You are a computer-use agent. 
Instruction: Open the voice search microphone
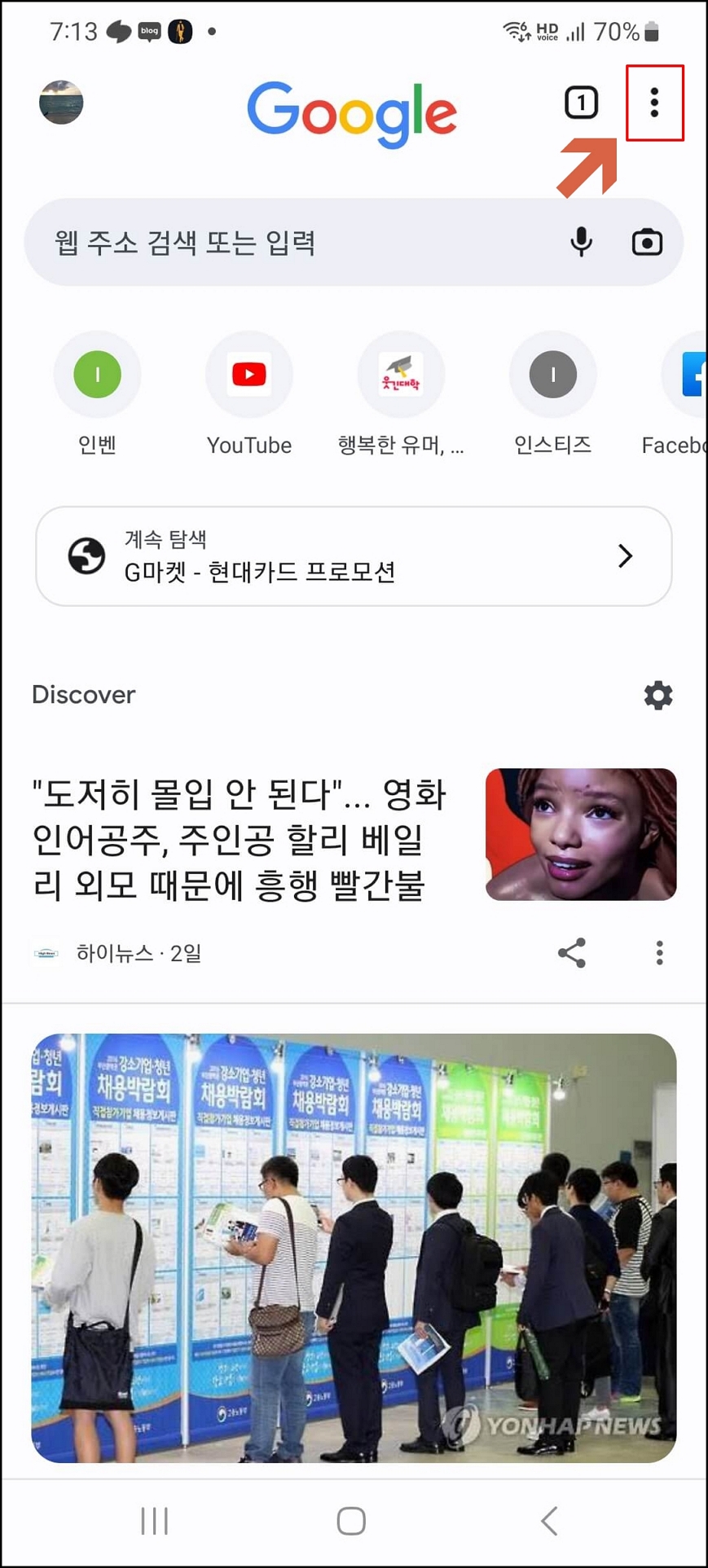[x=581, y=242]
